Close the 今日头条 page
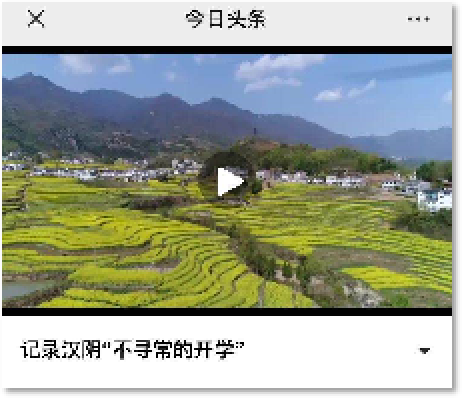The width and height of the screenshot is (464, 400). point(36,19)
